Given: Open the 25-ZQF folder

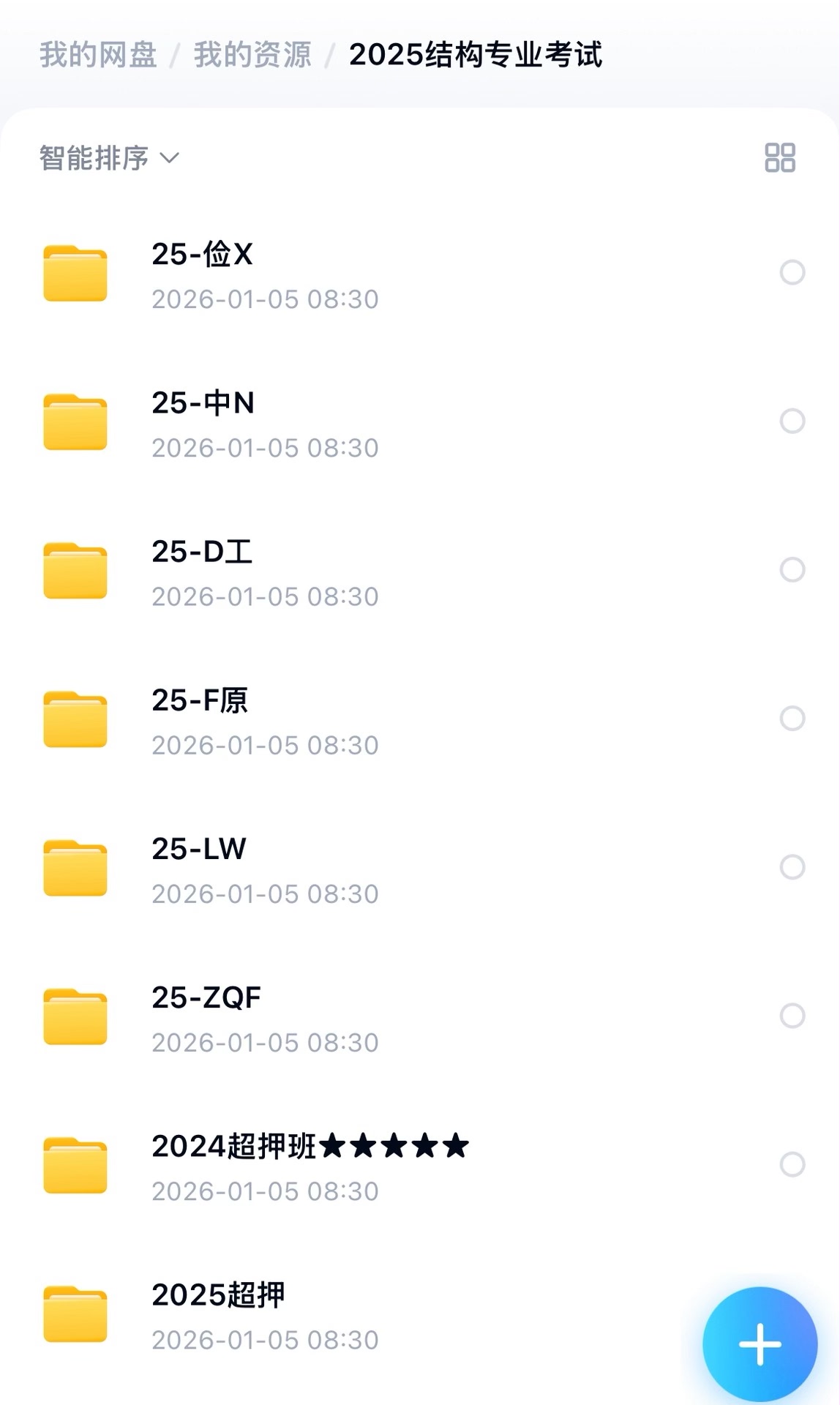Looking at the screenshot, I should [206, 997].
